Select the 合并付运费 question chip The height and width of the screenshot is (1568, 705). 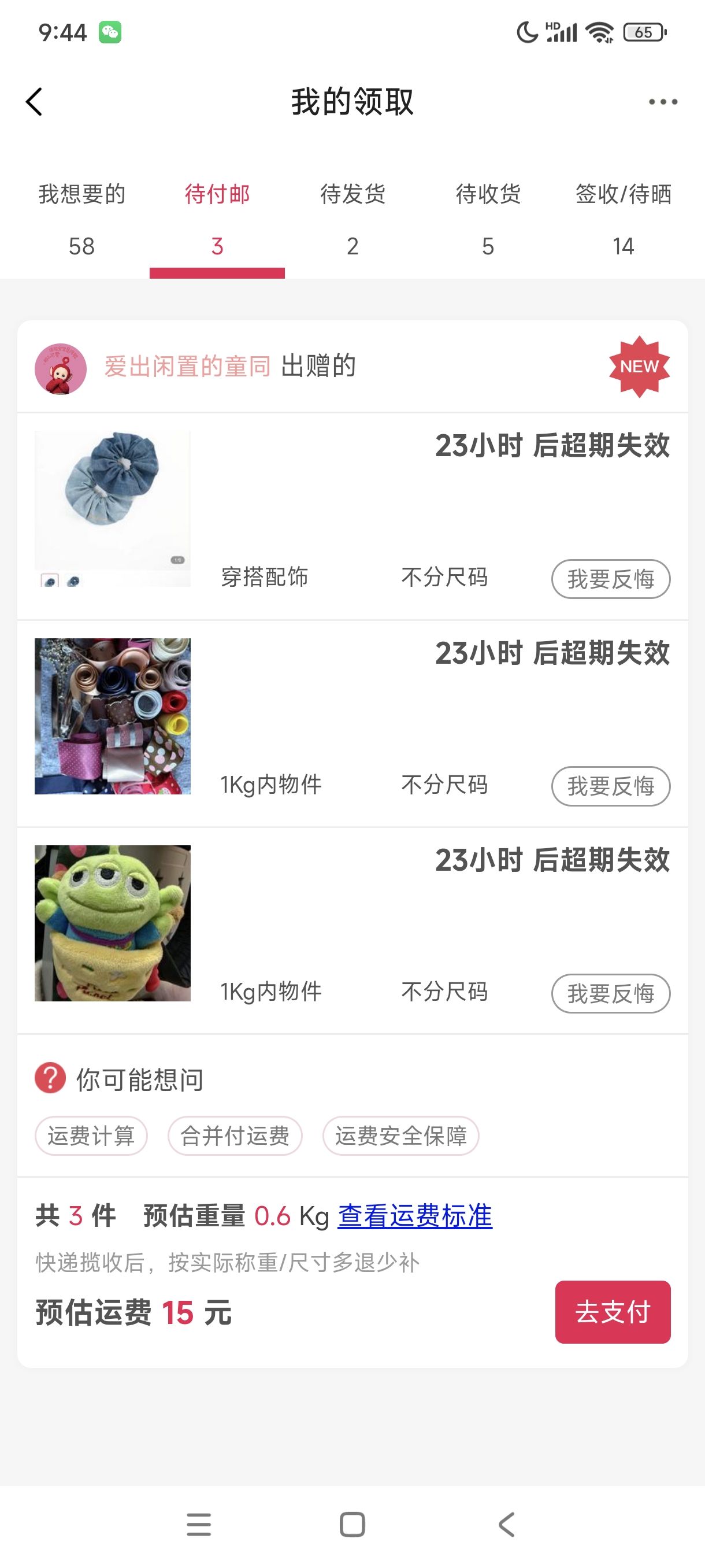[x=235, y=1136]
